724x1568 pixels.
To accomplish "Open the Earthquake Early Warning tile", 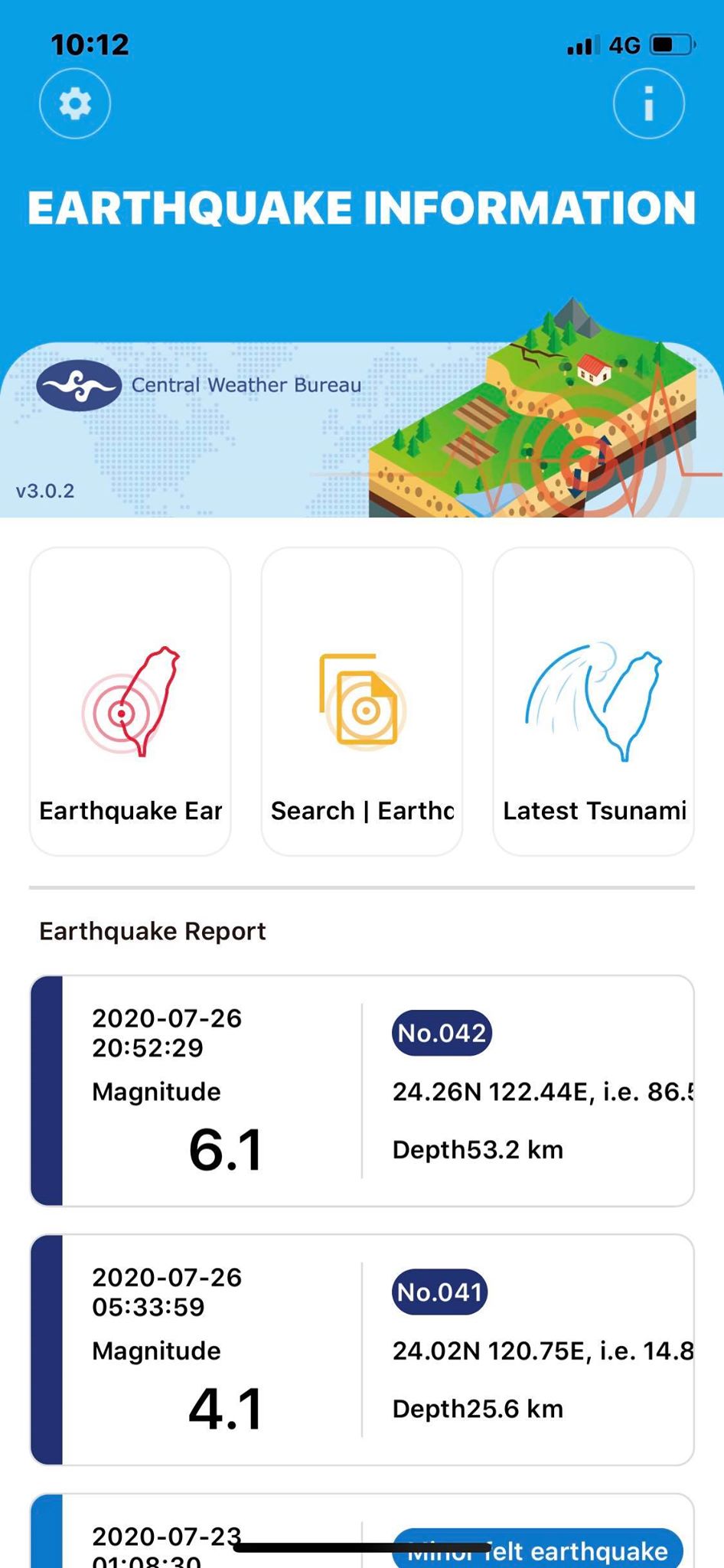I will point(130,701).
